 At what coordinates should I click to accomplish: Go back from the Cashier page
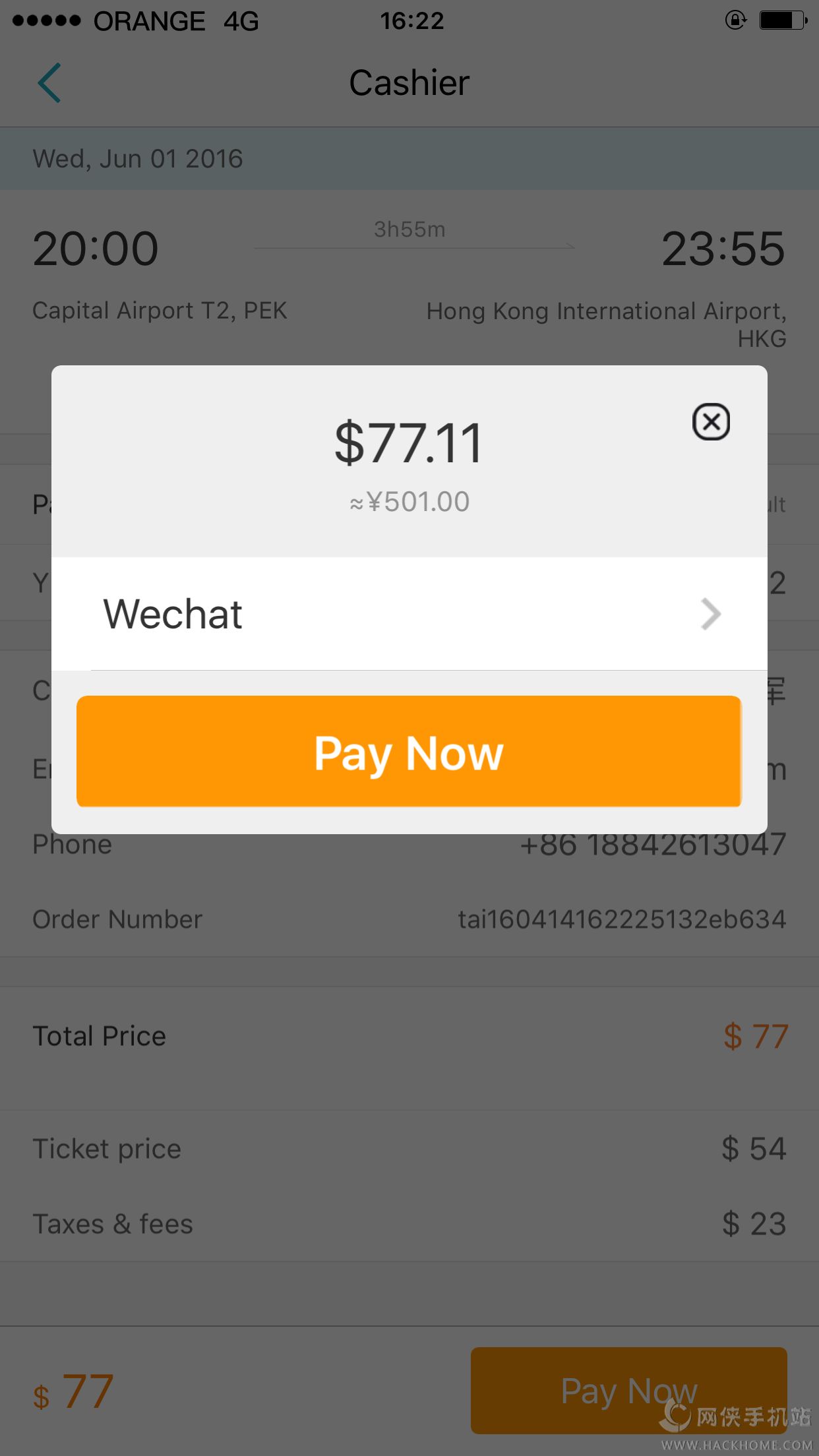pyautogui.click(x=49, y=83)
